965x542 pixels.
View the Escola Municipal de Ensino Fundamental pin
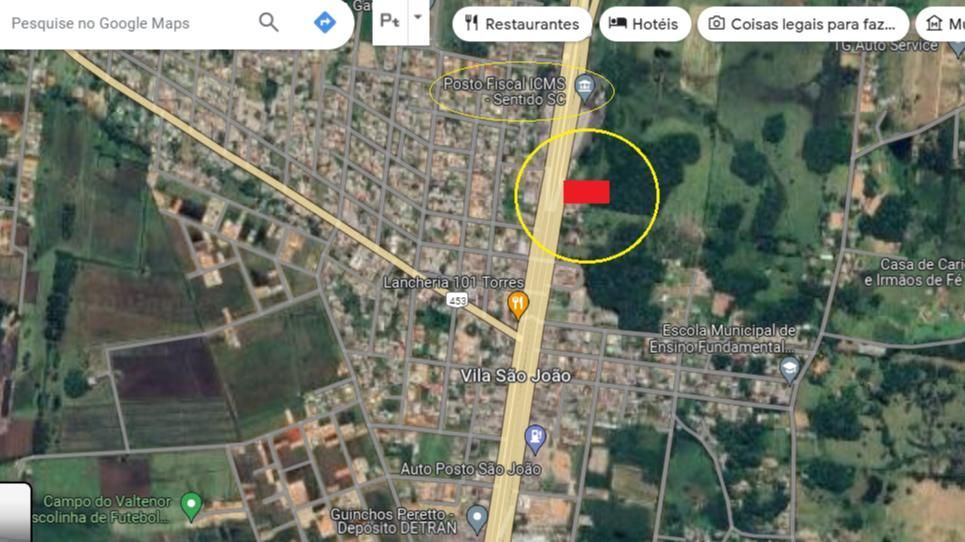click(789, 369)
